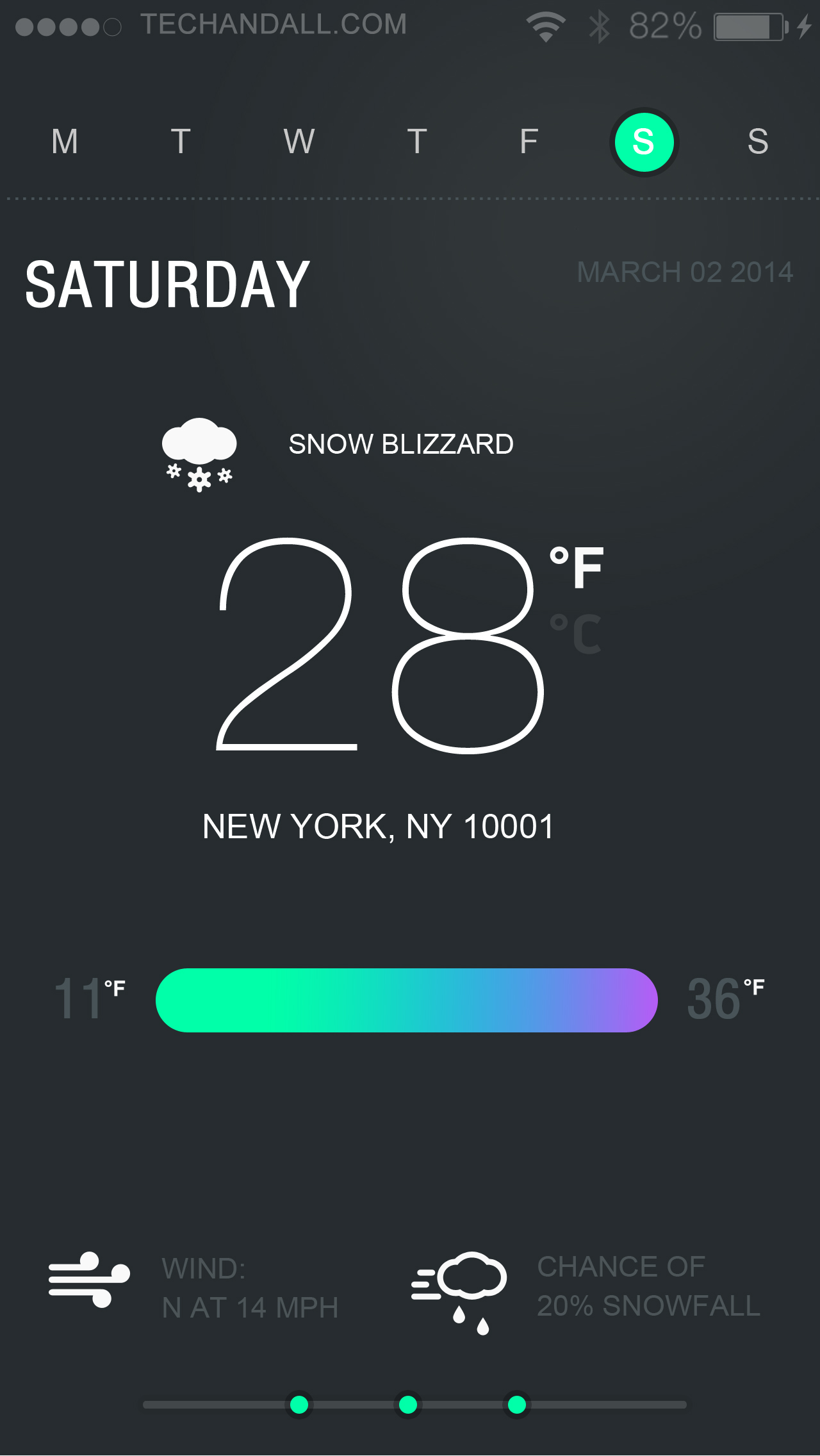Switch temperature units to °C
The height and width of the screenshot is (1456, 820).
[577, 634]
